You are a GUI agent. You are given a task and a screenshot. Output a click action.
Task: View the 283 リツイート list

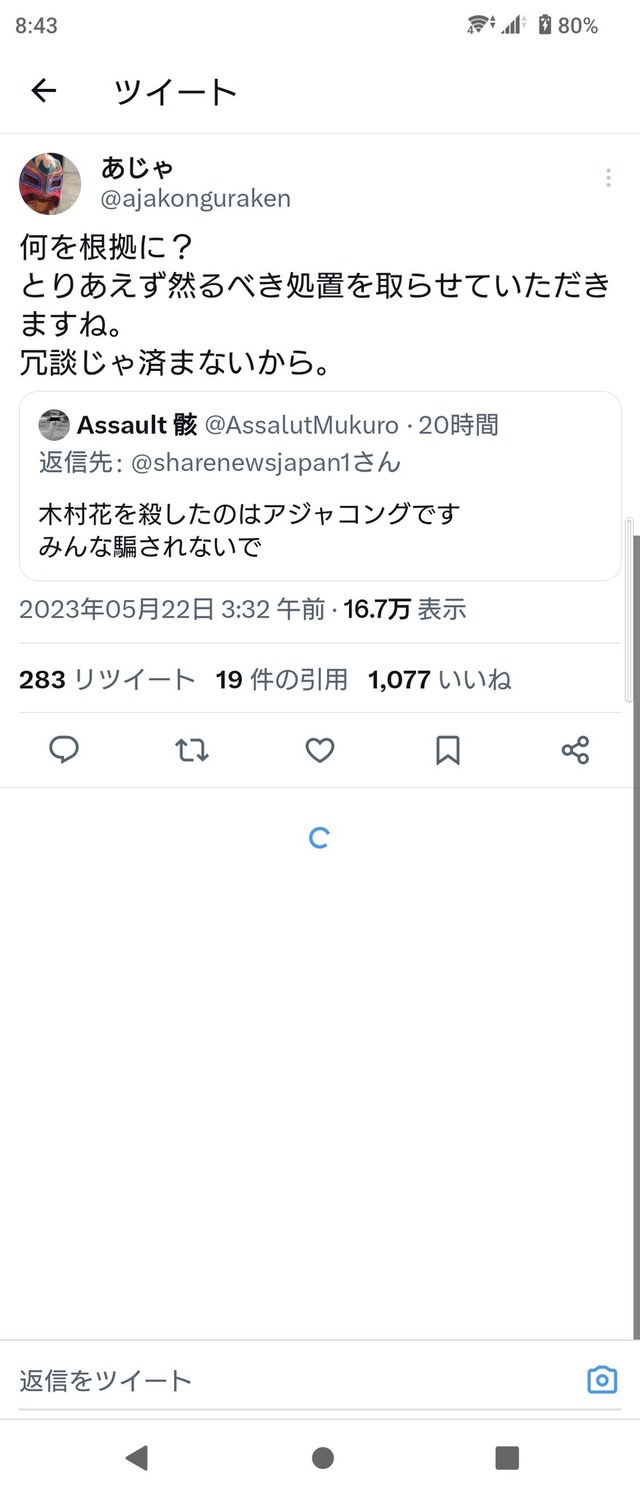click(107, 680)
